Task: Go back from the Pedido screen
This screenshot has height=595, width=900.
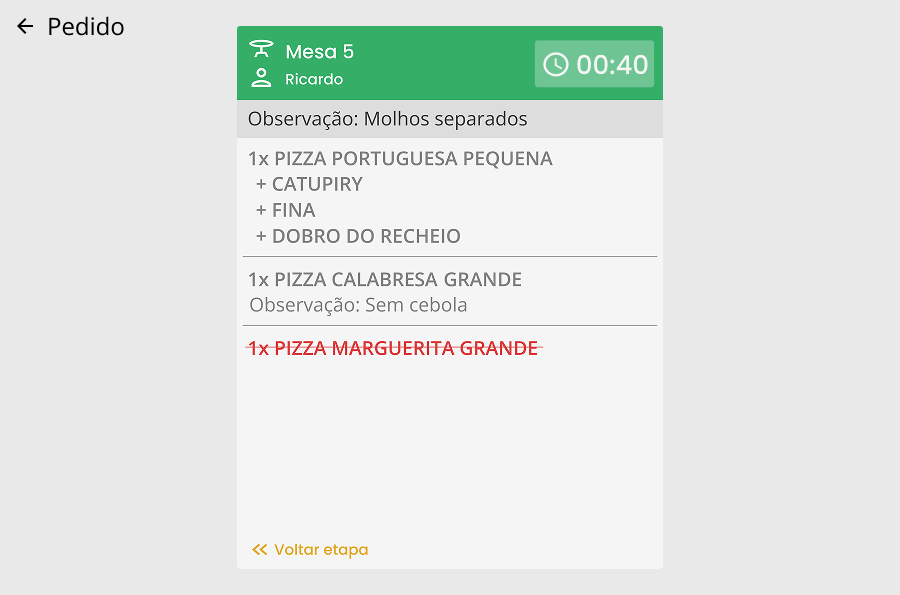Action: [25, 27]
